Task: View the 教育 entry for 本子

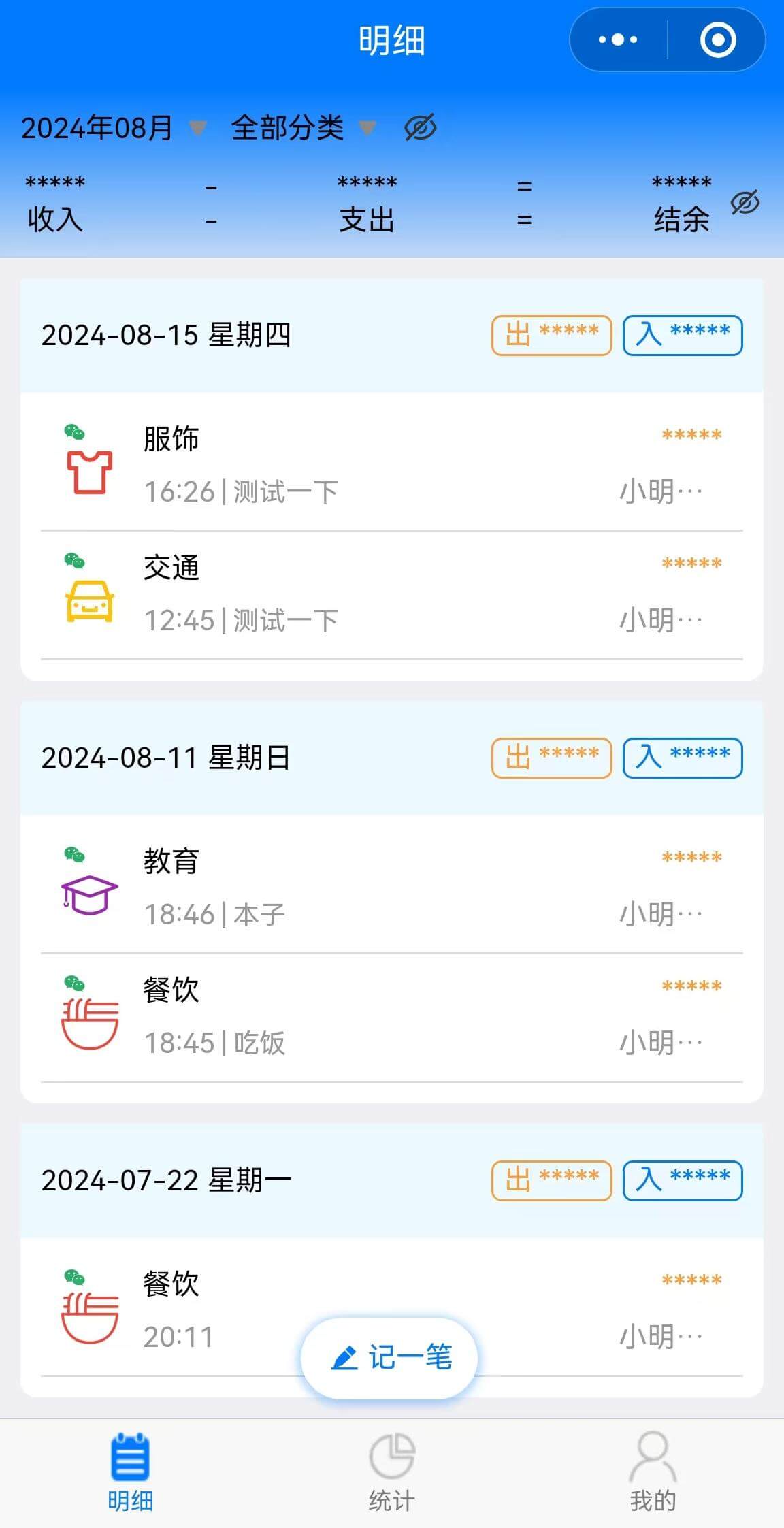Action: point(391,887)
